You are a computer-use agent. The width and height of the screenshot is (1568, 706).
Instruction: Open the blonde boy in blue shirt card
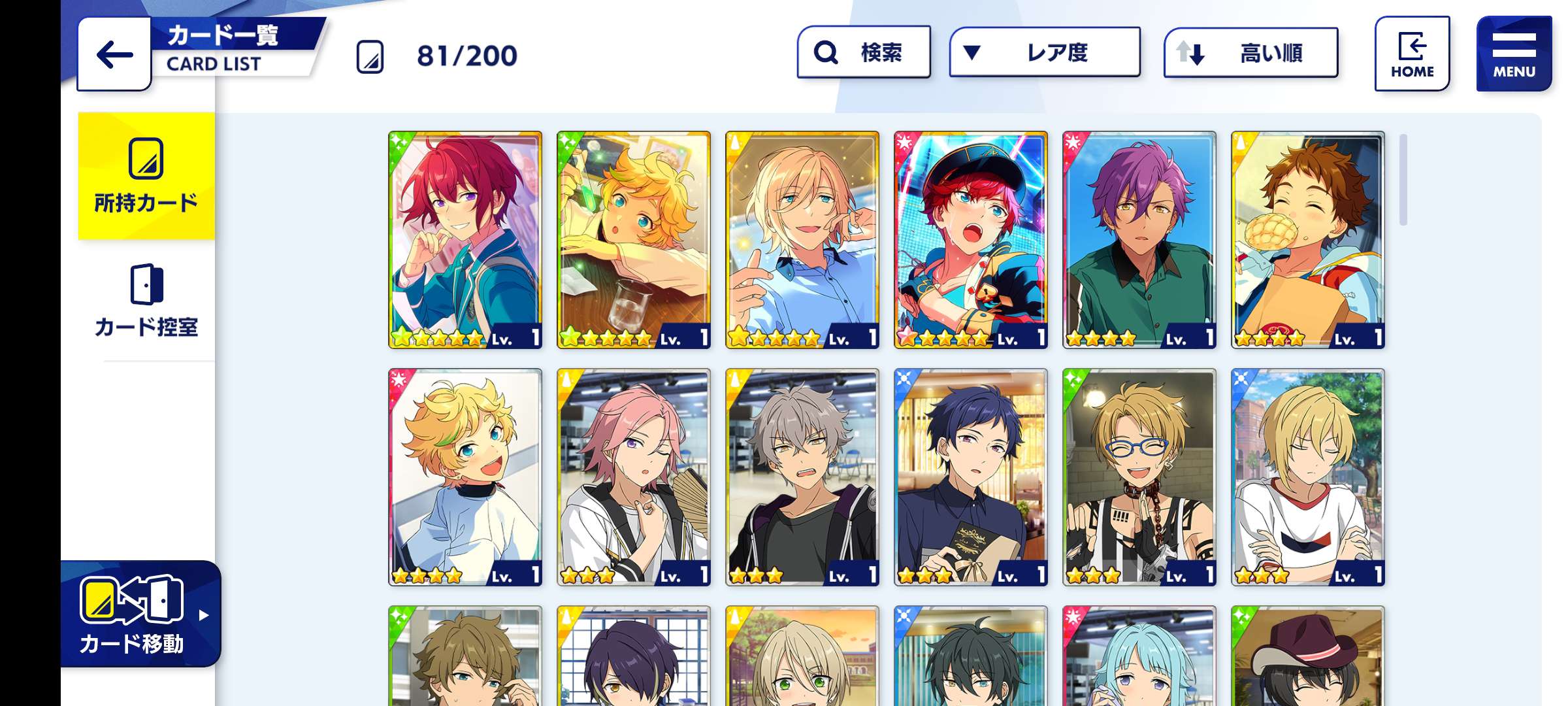pyautogui.click(x=802, y=239)
